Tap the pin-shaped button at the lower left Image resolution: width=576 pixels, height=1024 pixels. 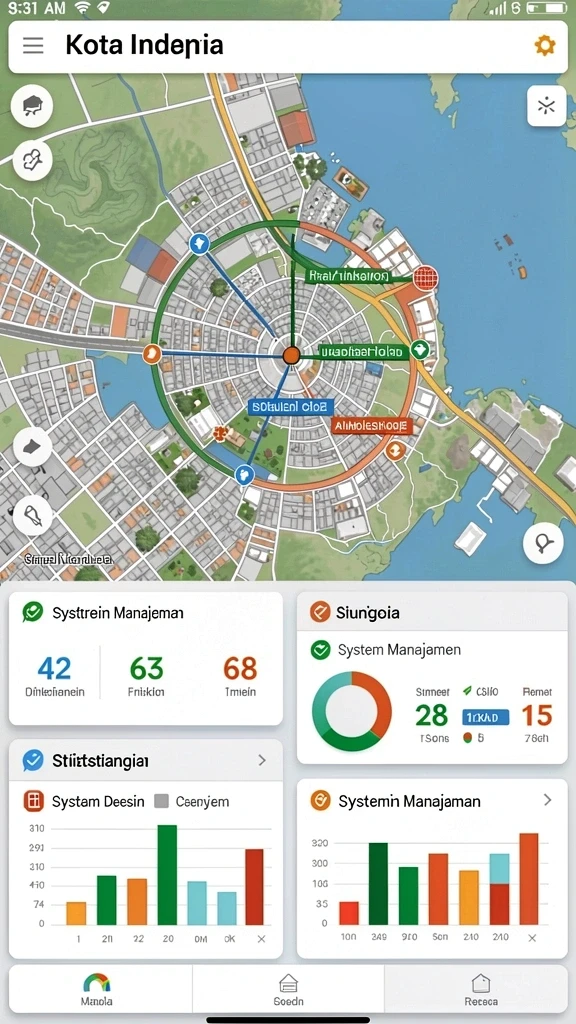click(x=33, y=515)
